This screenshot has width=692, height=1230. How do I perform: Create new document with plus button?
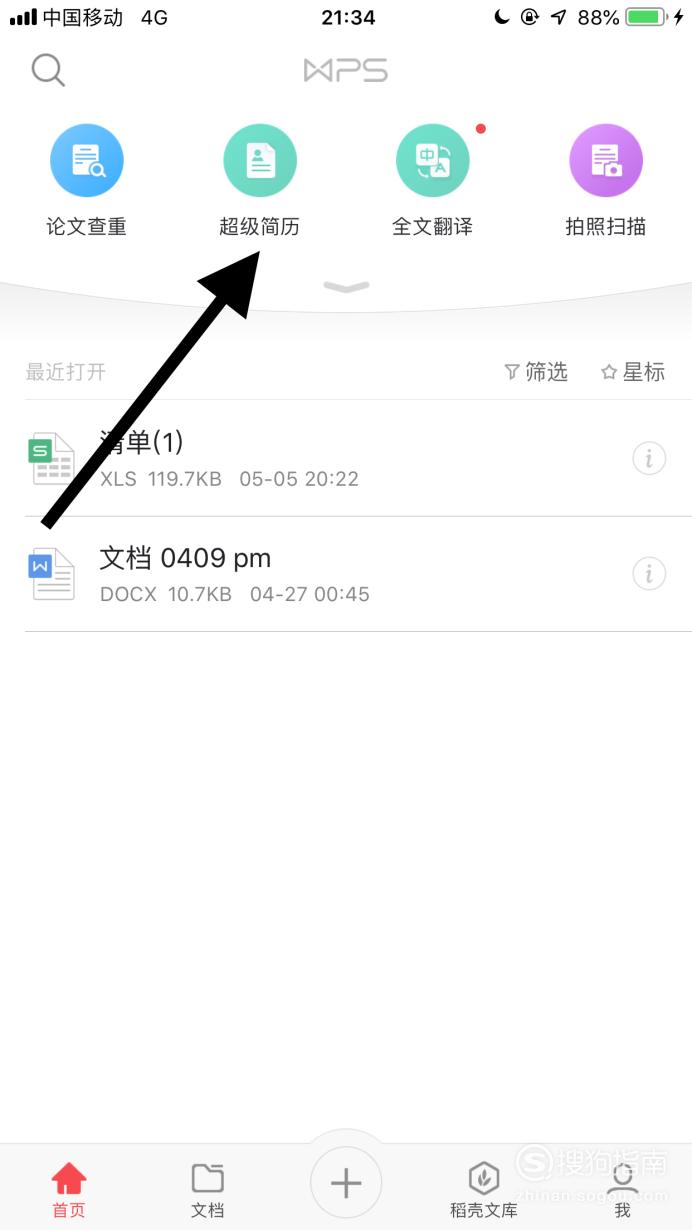(x=346, y=1183)
